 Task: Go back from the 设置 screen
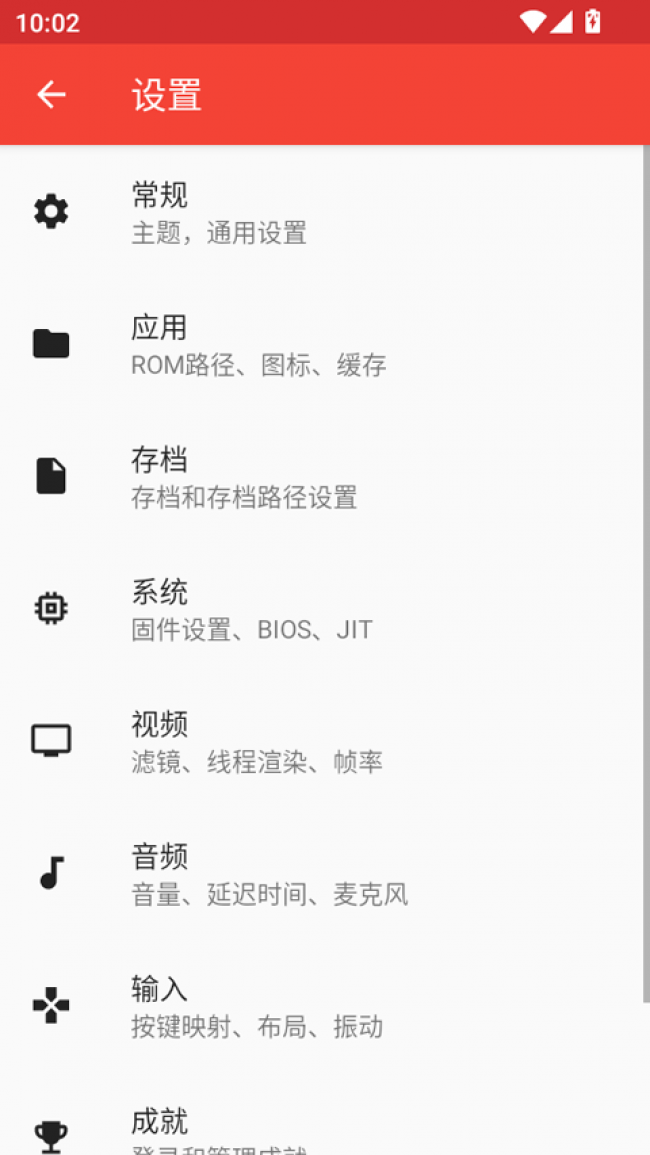pos(51,95)
